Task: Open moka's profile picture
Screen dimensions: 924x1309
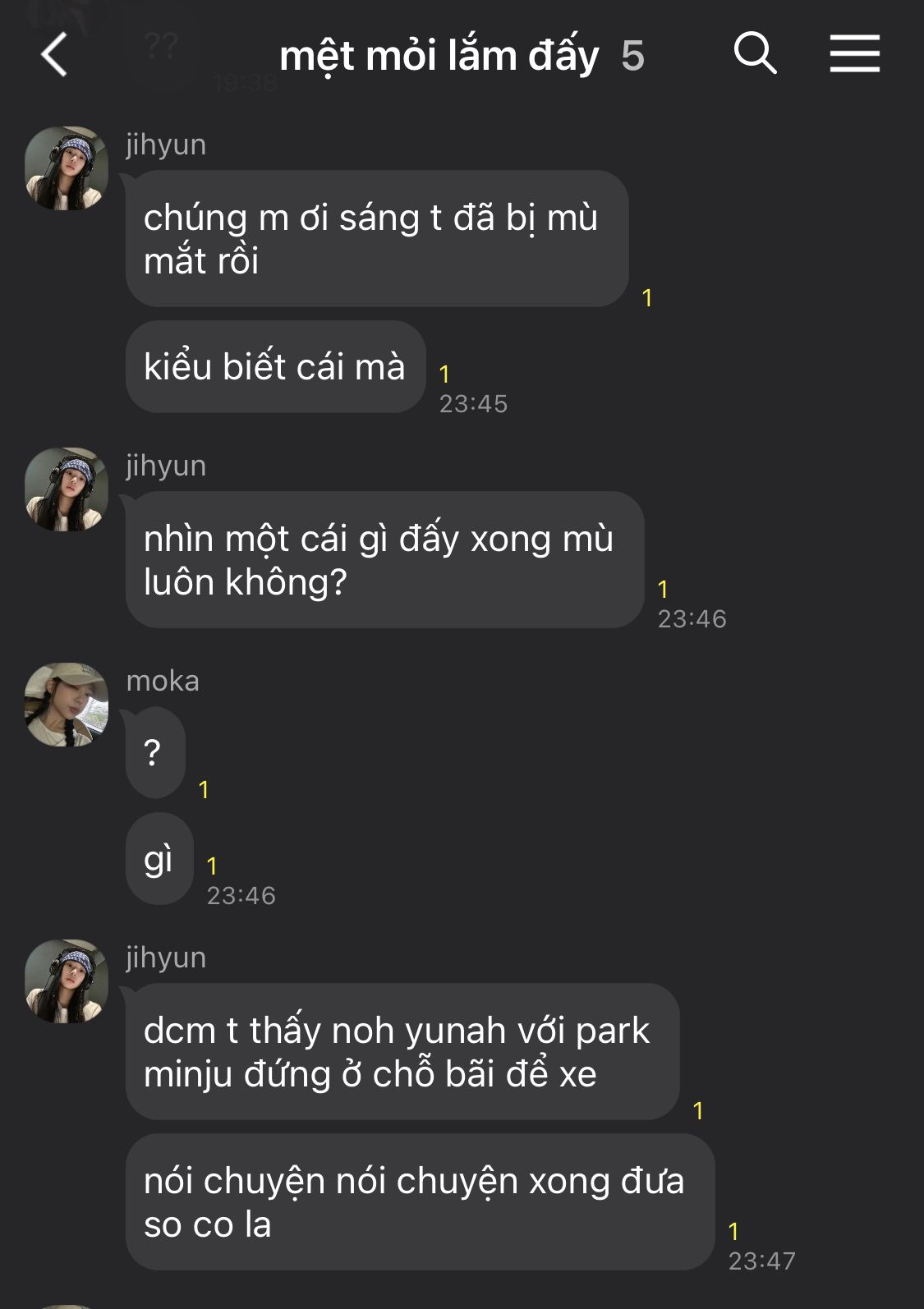Action: point(67,705)
